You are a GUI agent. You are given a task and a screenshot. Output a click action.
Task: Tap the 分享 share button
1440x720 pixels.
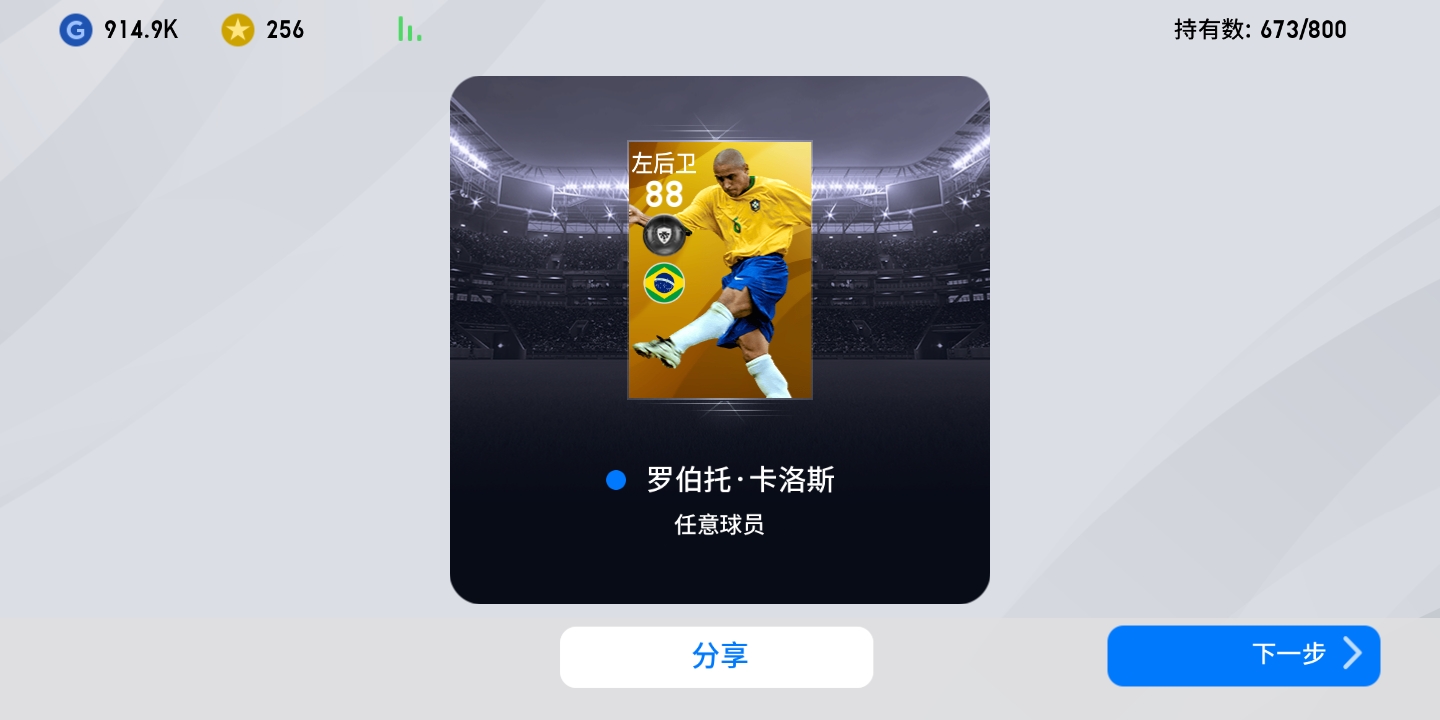[716, 657]
